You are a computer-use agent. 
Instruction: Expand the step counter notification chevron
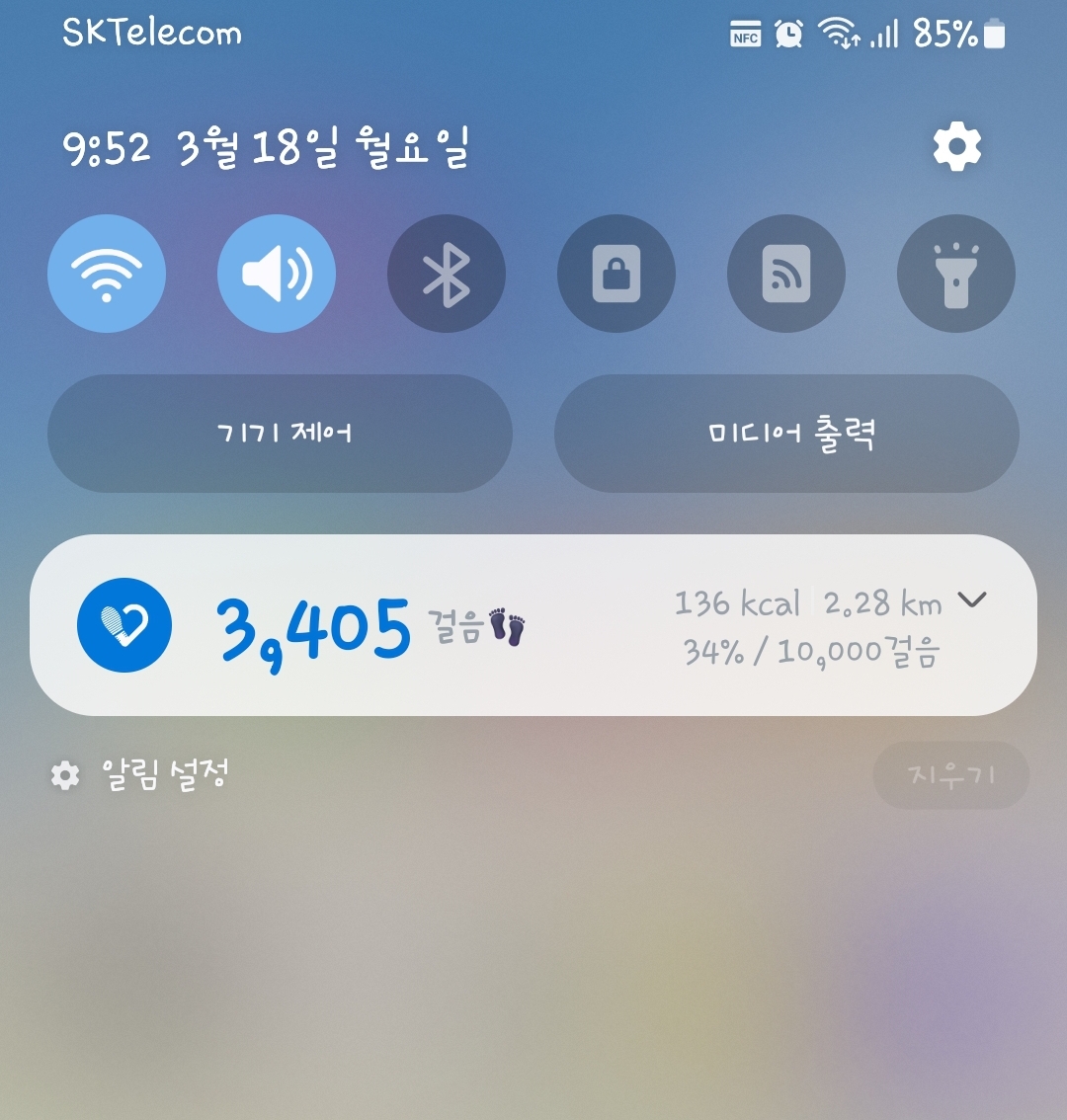click(x=972, y=600)
